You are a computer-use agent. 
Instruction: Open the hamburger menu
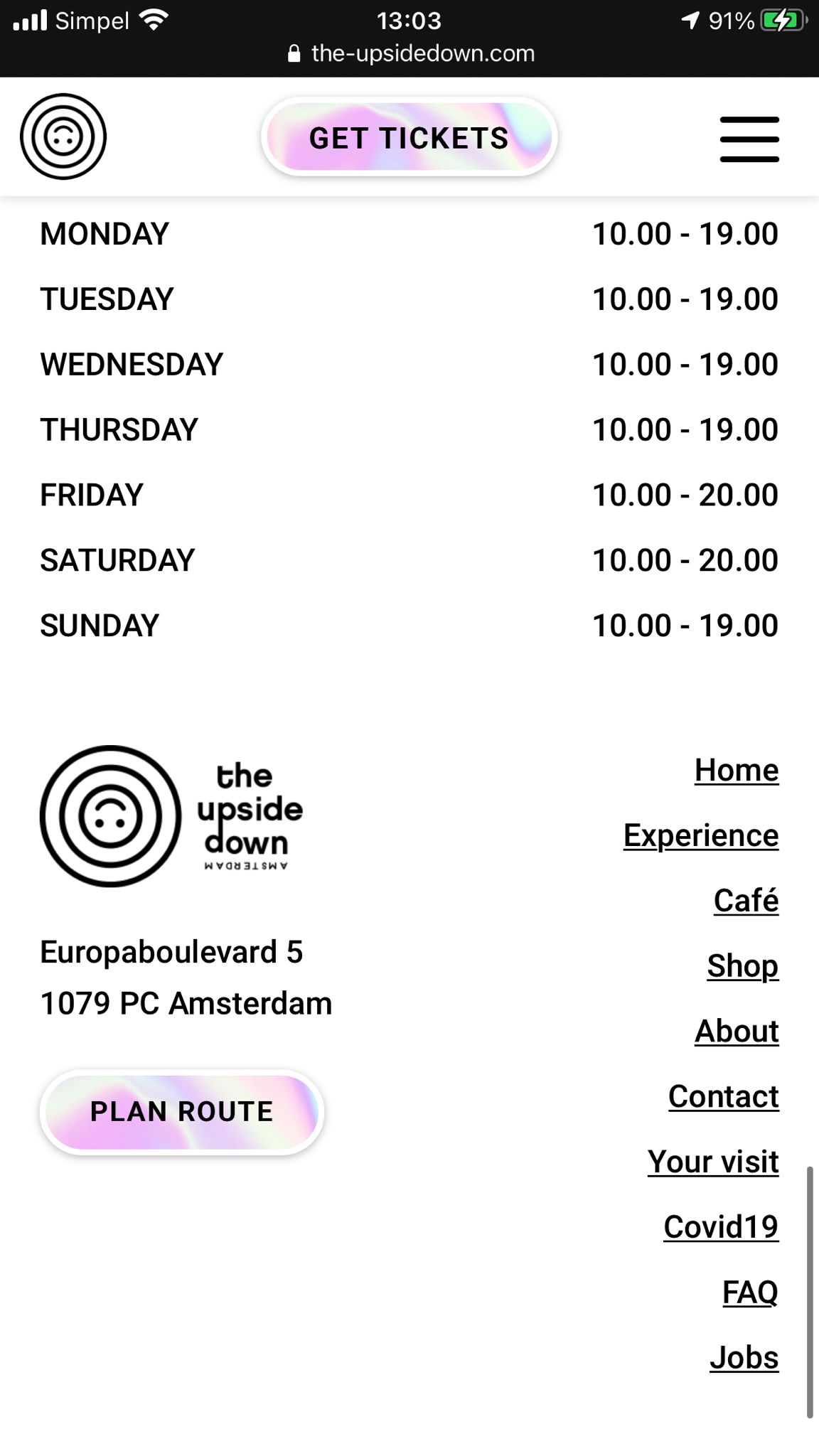pos(749,139)
